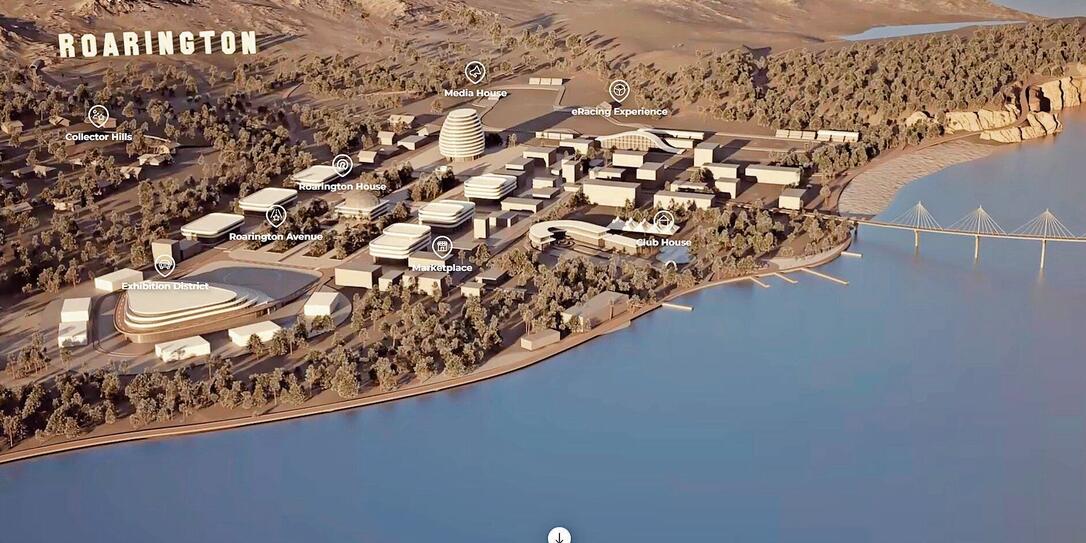Explore the Roarington Avenue hotspot
This screenshot has height=543, width=1086.
pos(276,216)
